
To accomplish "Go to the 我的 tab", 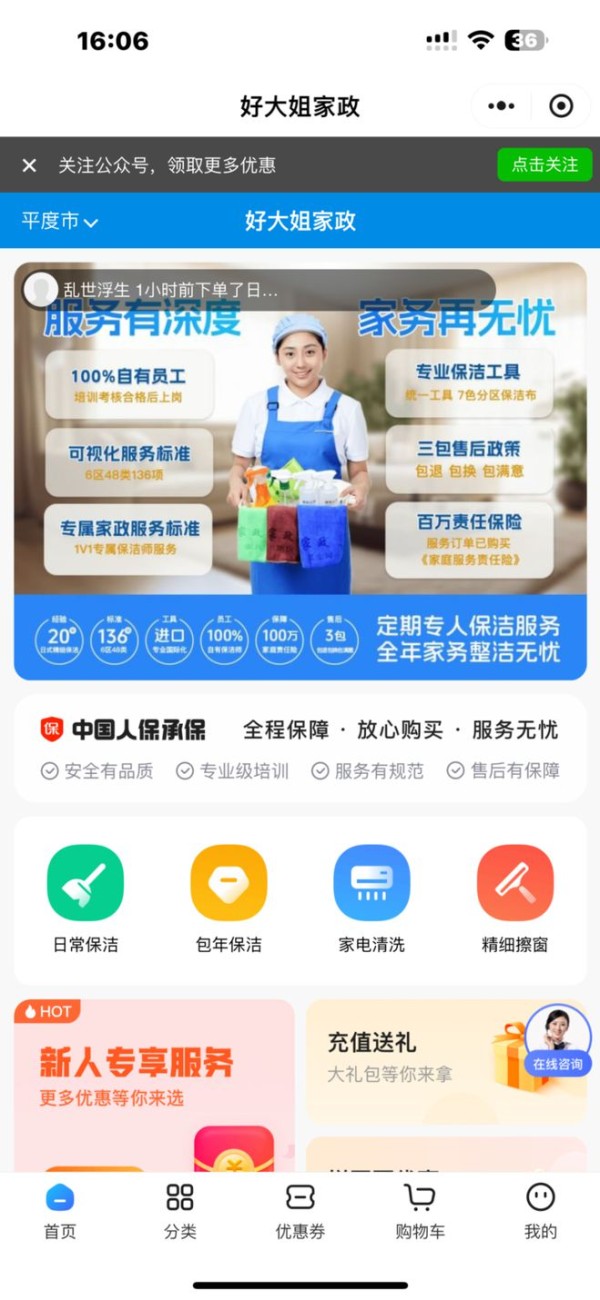I will (x=540, y=1210).
